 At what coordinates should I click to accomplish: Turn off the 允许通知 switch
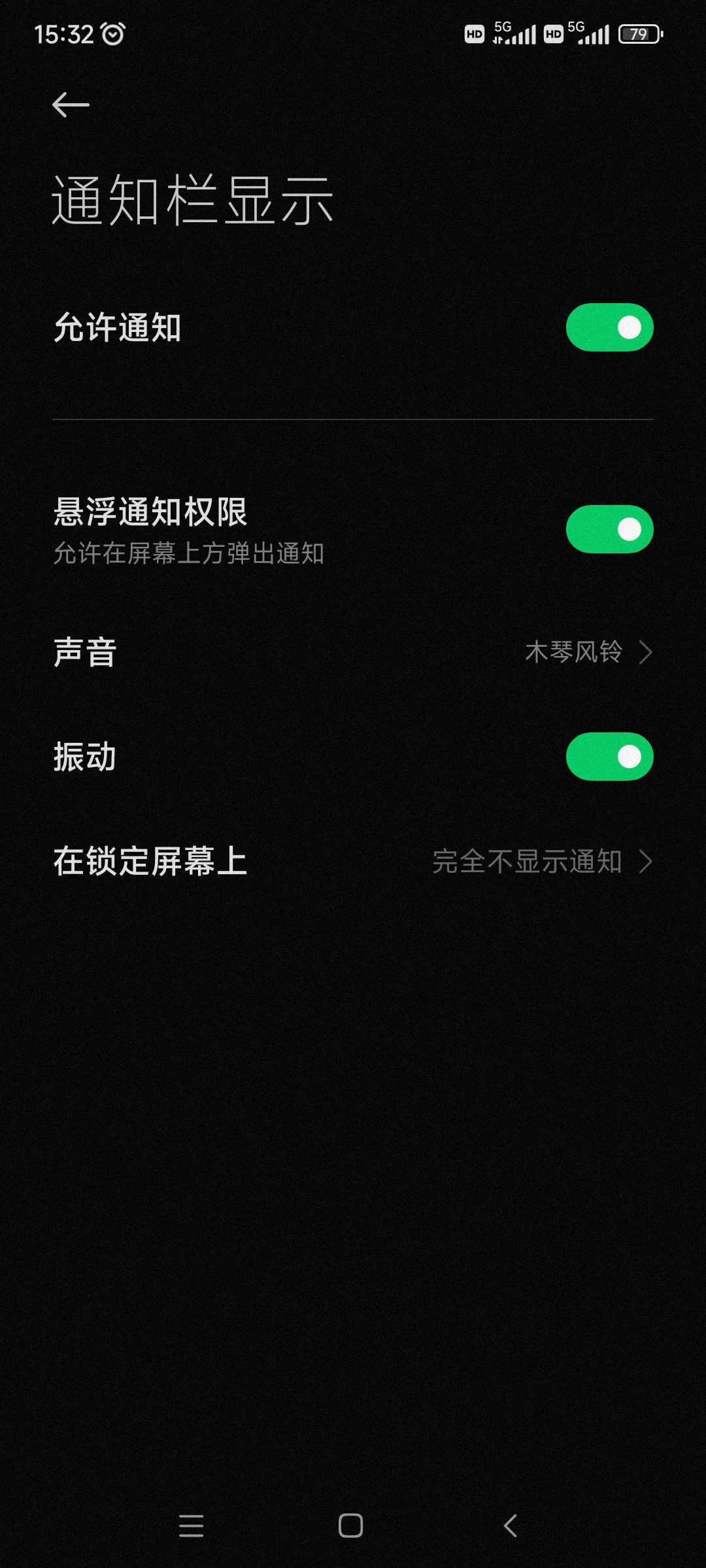(609, 327)
